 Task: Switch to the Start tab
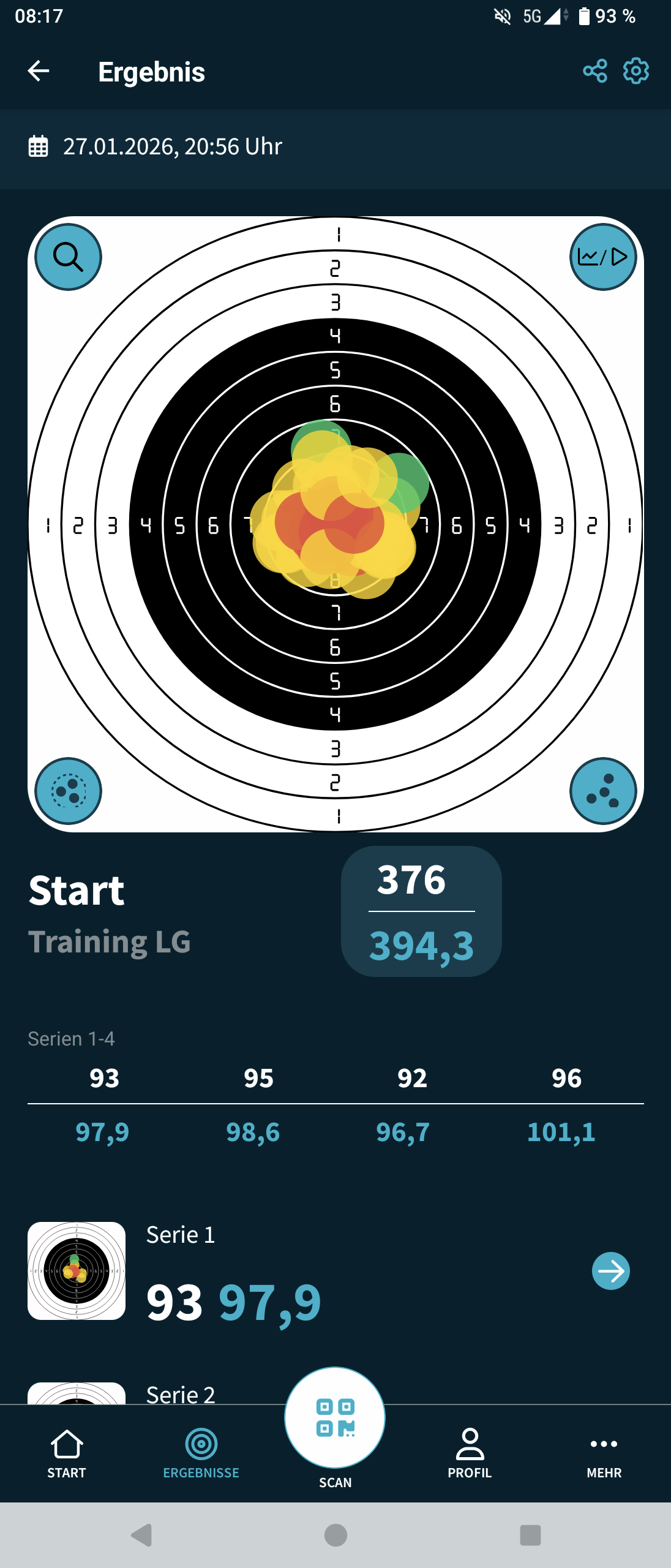(x=67, y=1453)
